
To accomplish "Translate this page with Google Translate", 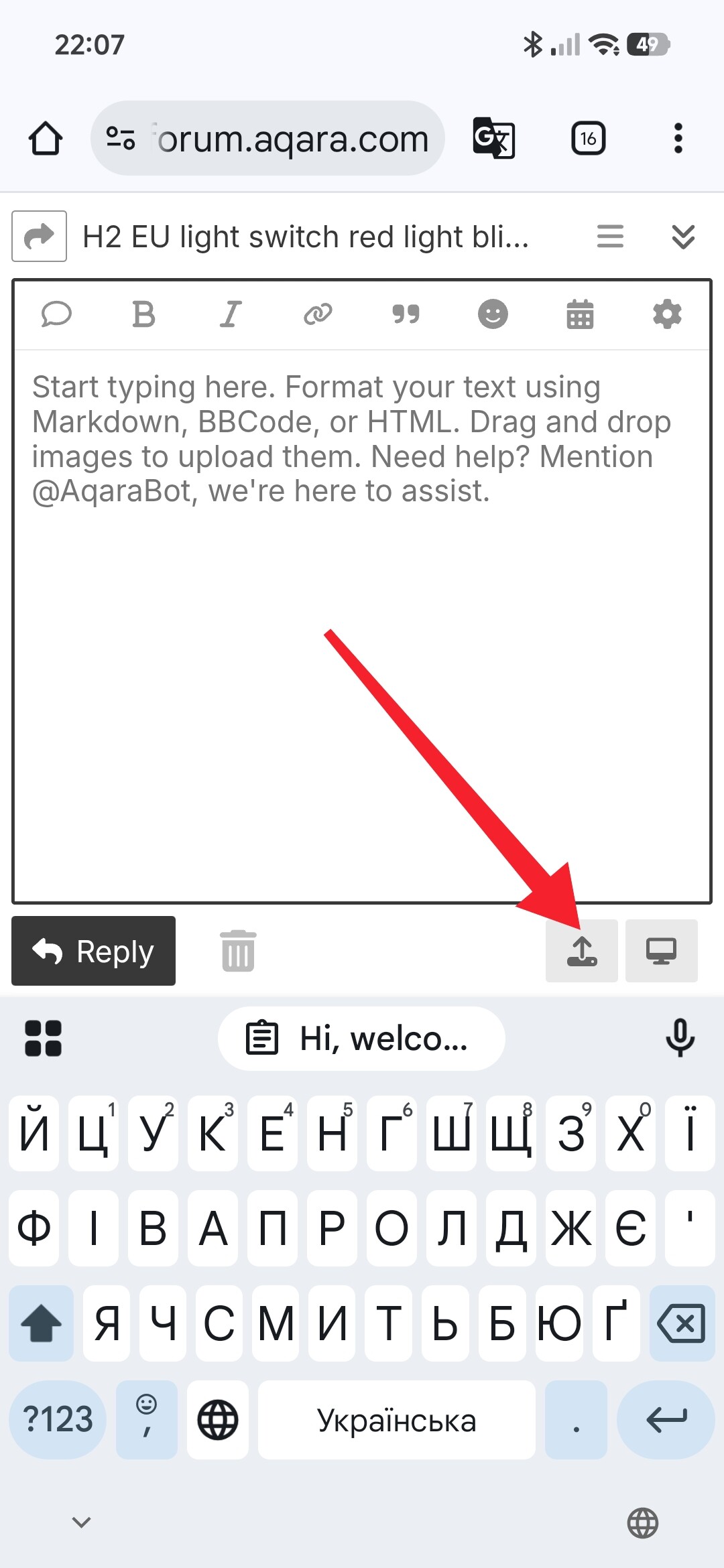I will click(494, 139).
